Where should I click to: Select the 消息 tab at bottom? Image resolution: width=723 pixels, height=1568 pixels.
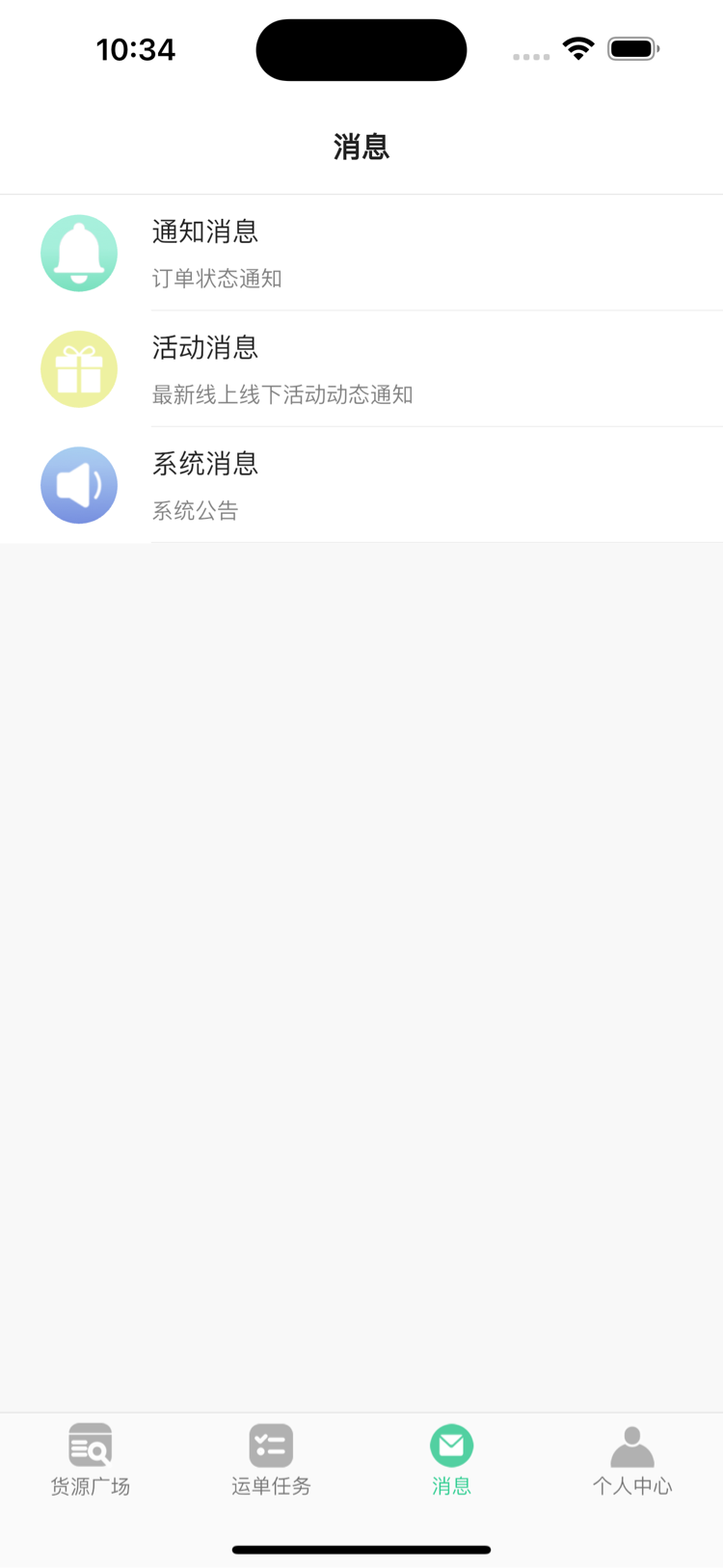[x=451, y=1461]
